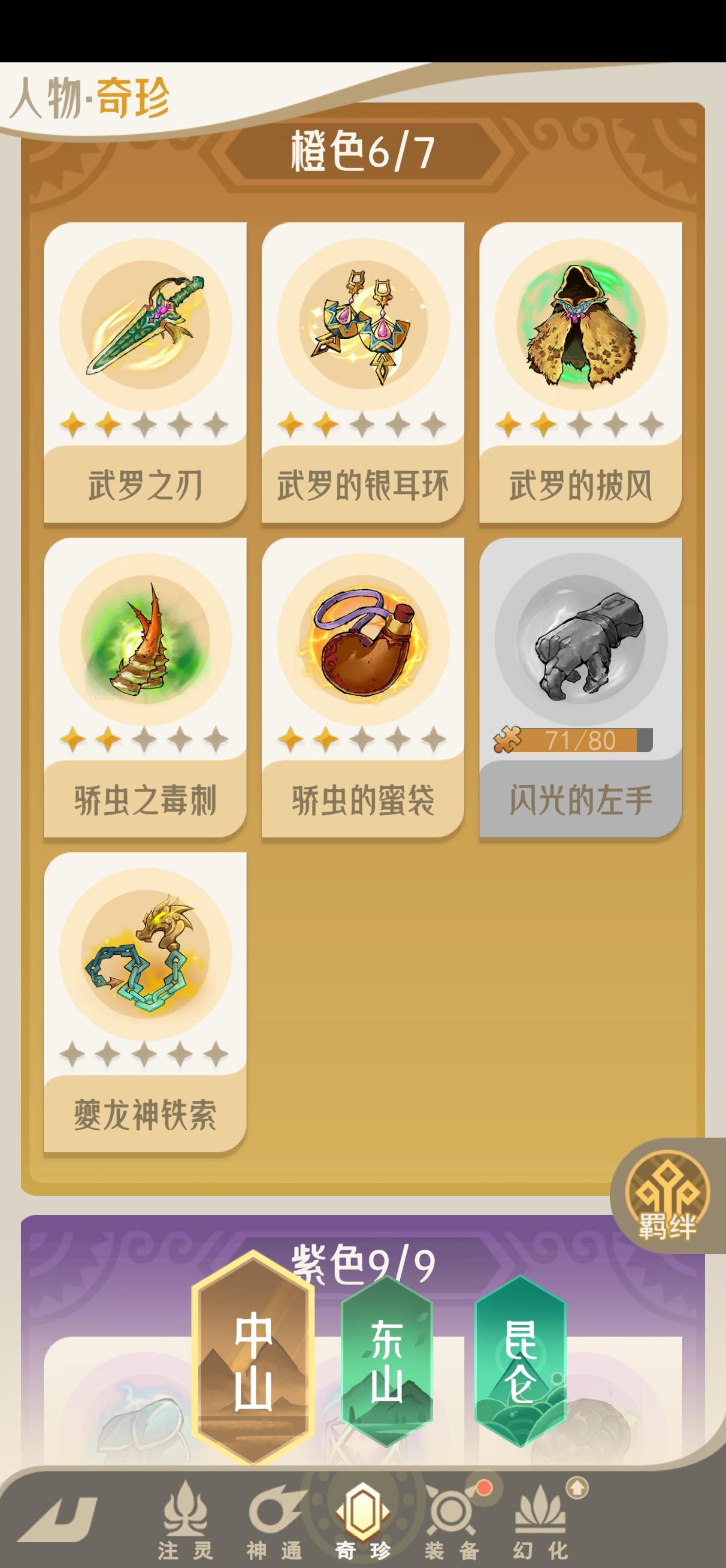Tap the 奇珍 icon in bottom navigation
The image size is (726, 1568).
[x=362, y=1510]
